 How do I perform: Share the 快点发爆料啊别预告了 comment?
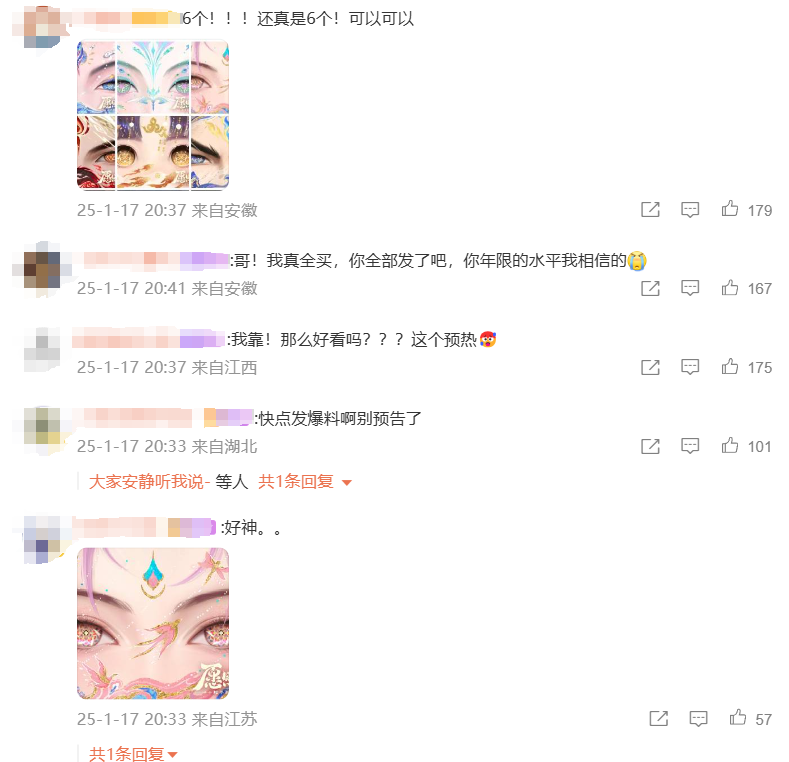click(650, 446)
